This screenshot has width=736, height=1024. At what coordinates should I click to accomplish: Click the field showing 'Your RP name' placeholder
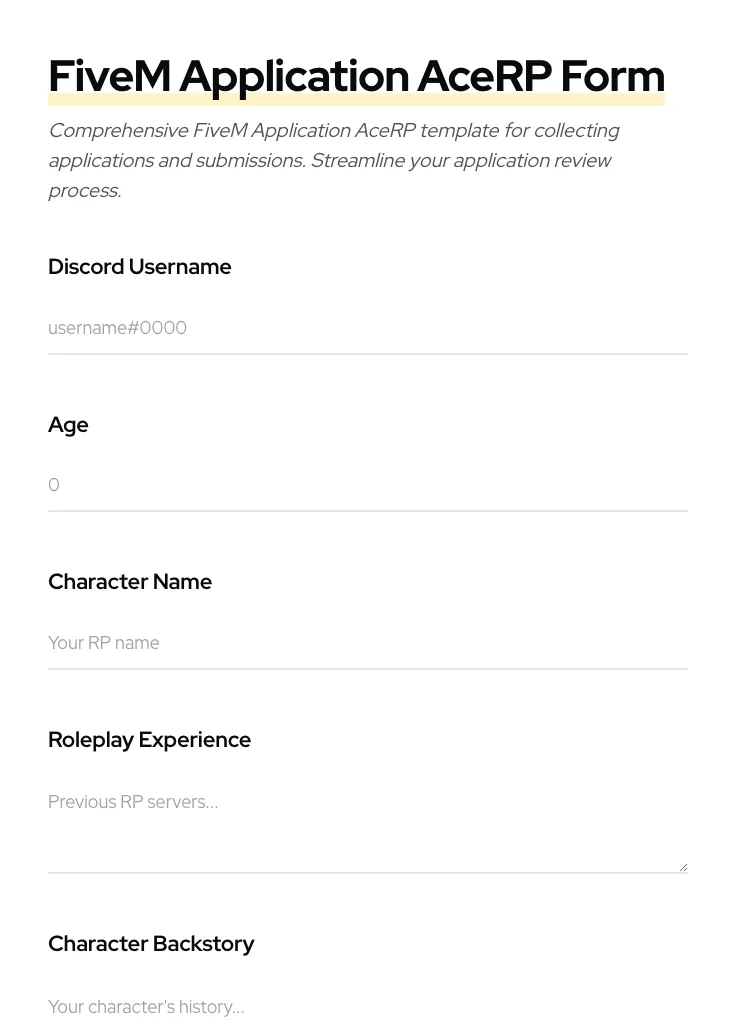tap(104, 643)
